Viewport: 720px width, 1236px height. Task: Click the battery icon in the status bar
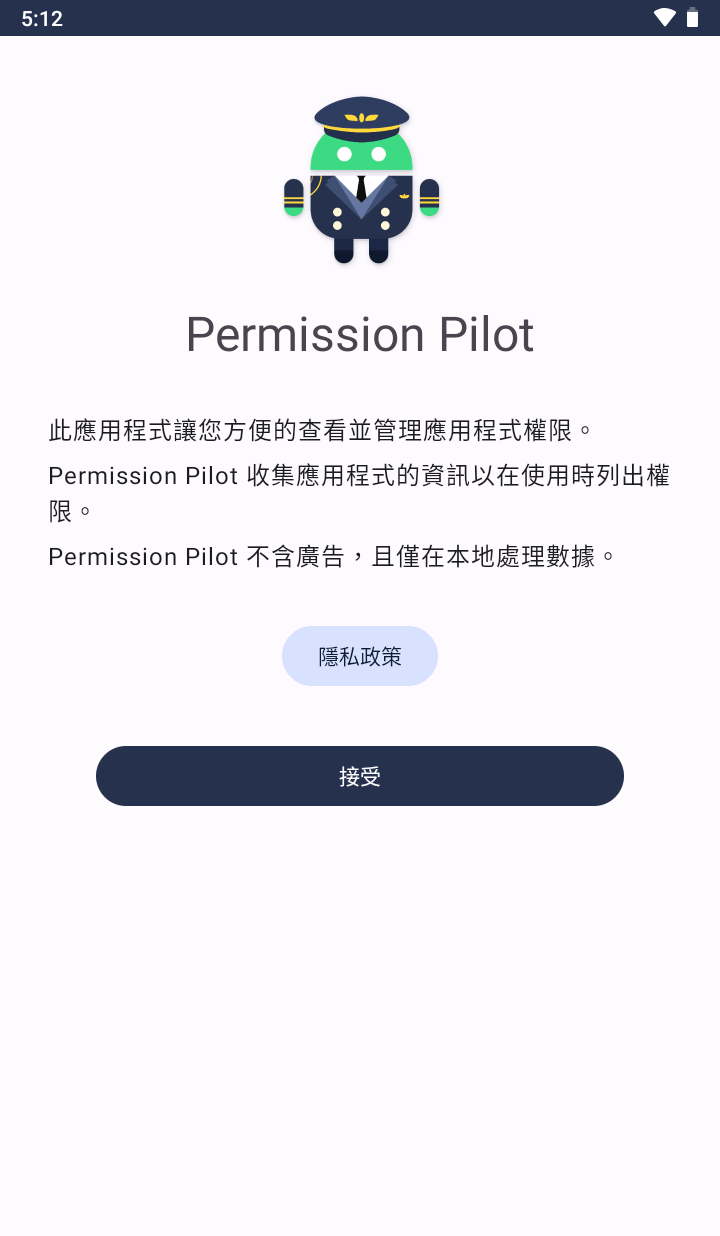pos(692,17)
